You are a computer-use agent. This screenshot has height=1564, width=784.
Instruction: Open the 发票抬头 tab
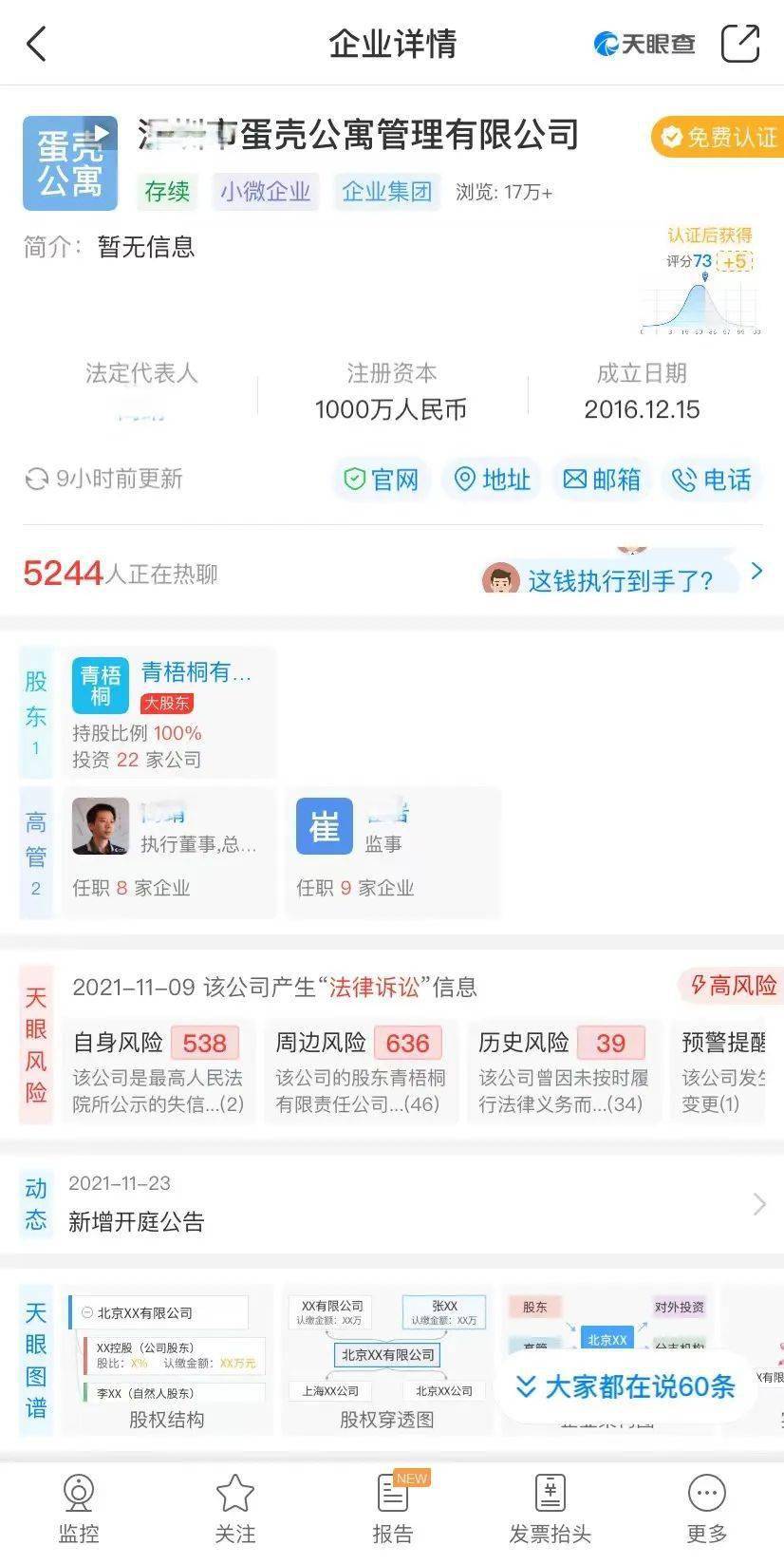point(550,1508)
